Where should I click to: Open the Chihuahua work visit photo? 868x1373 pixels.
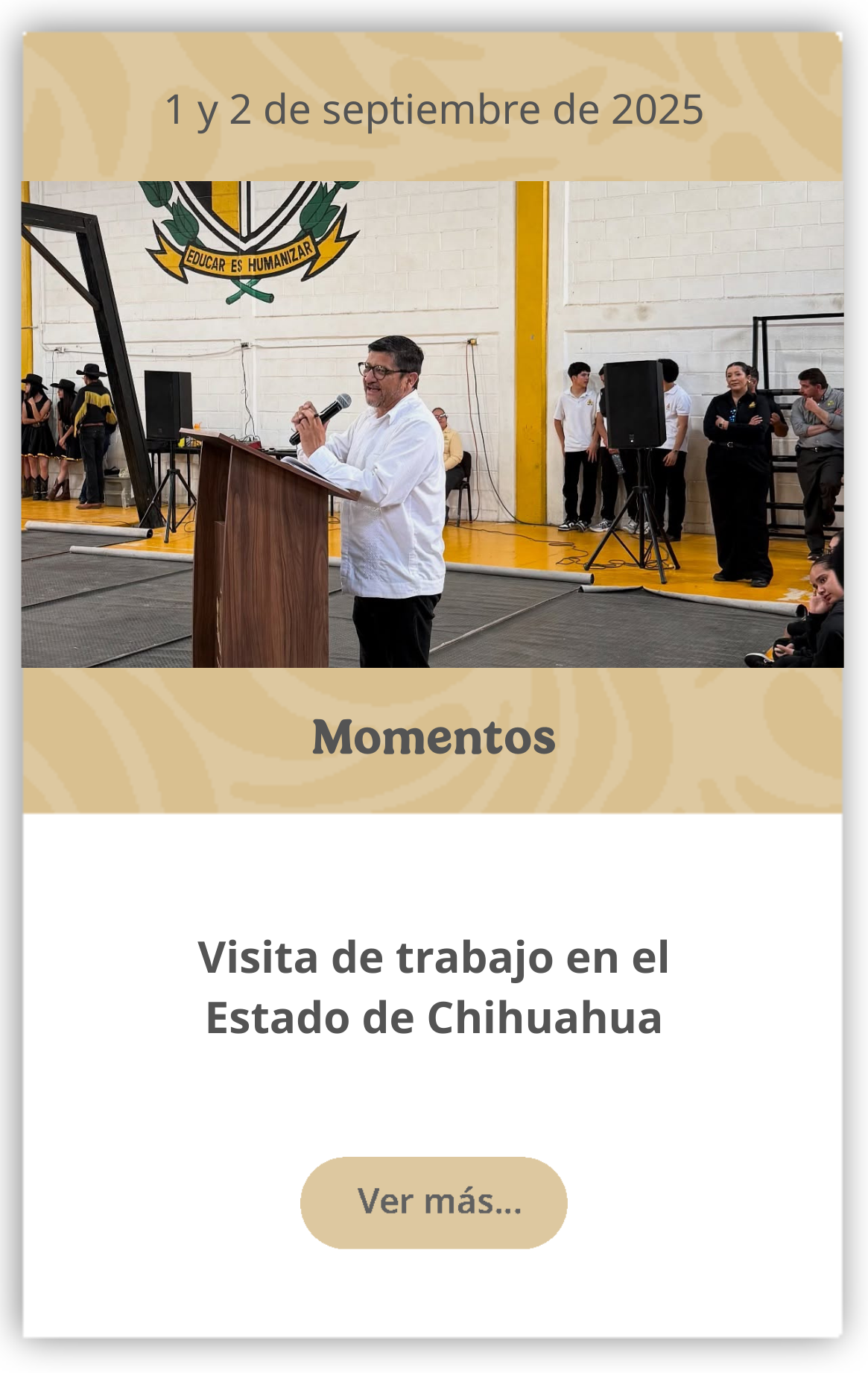[x=432, y=424]
